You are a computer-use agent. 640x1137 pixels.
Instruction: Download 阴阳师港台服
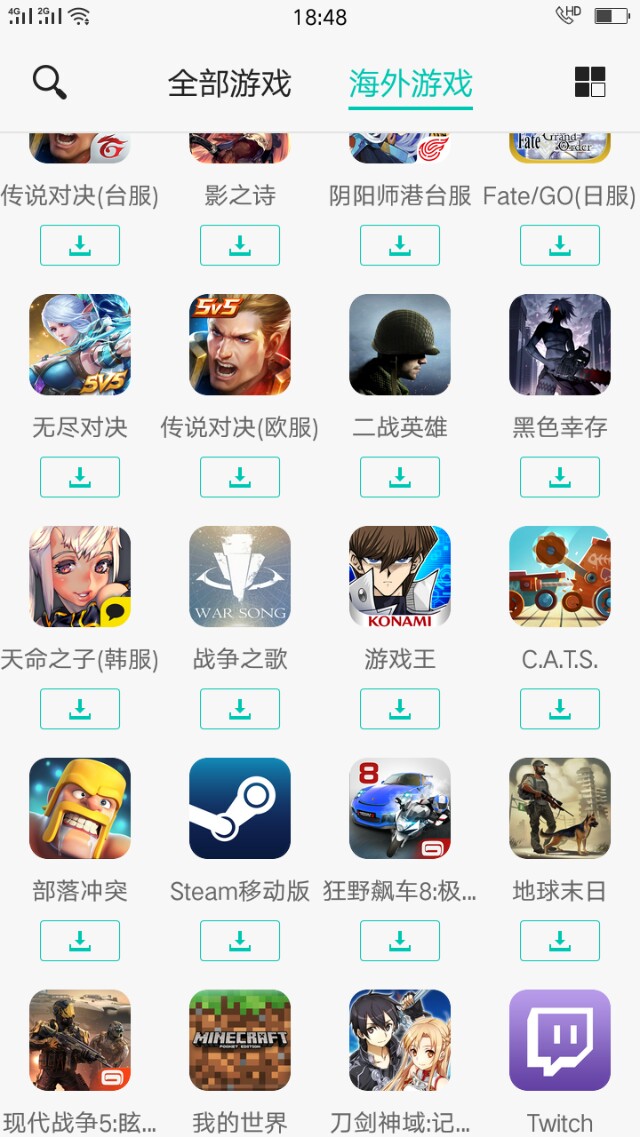400,245
